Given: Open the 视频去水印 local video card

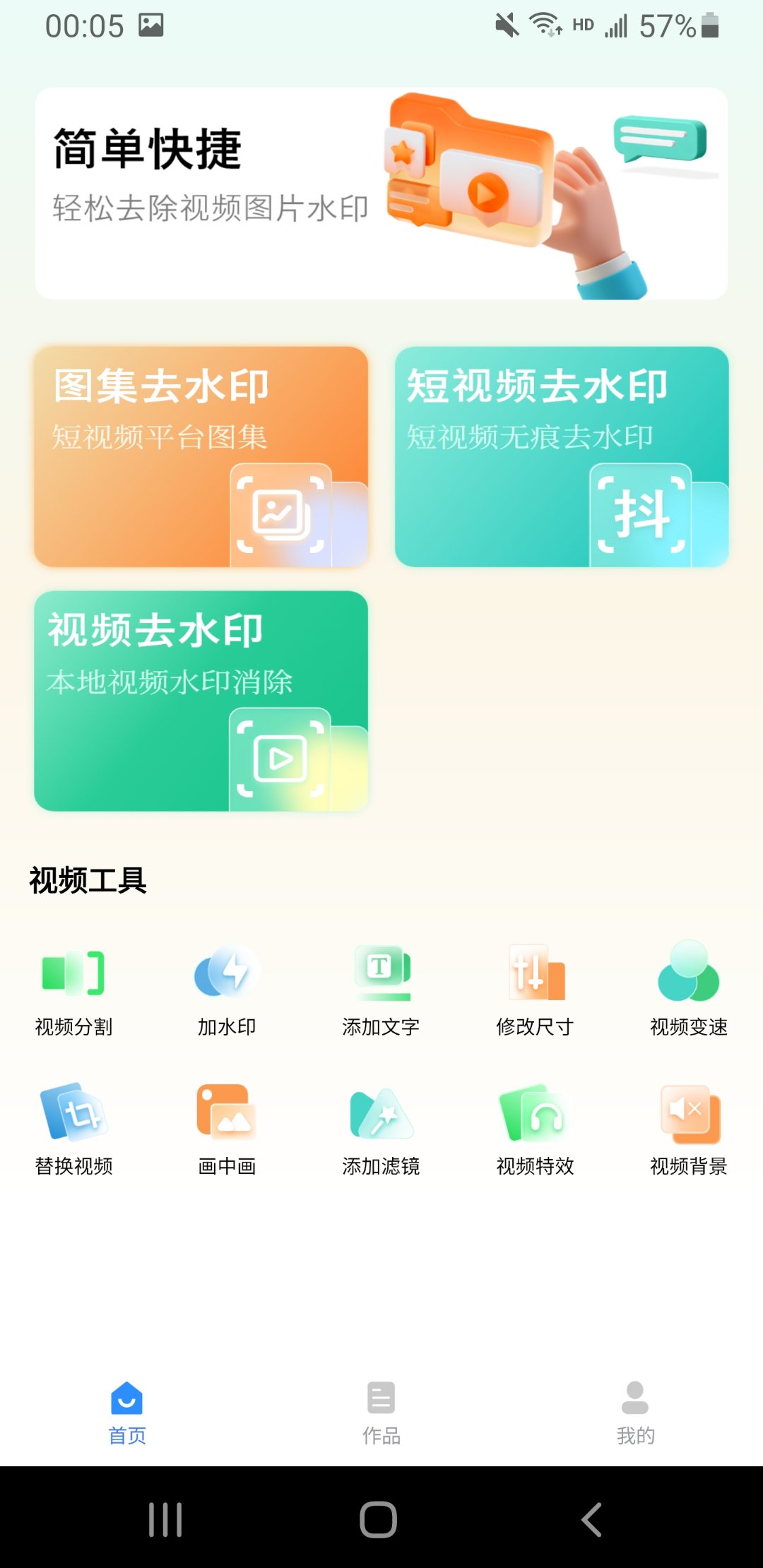Looking at the screenshot, I should tap(201, 701).
